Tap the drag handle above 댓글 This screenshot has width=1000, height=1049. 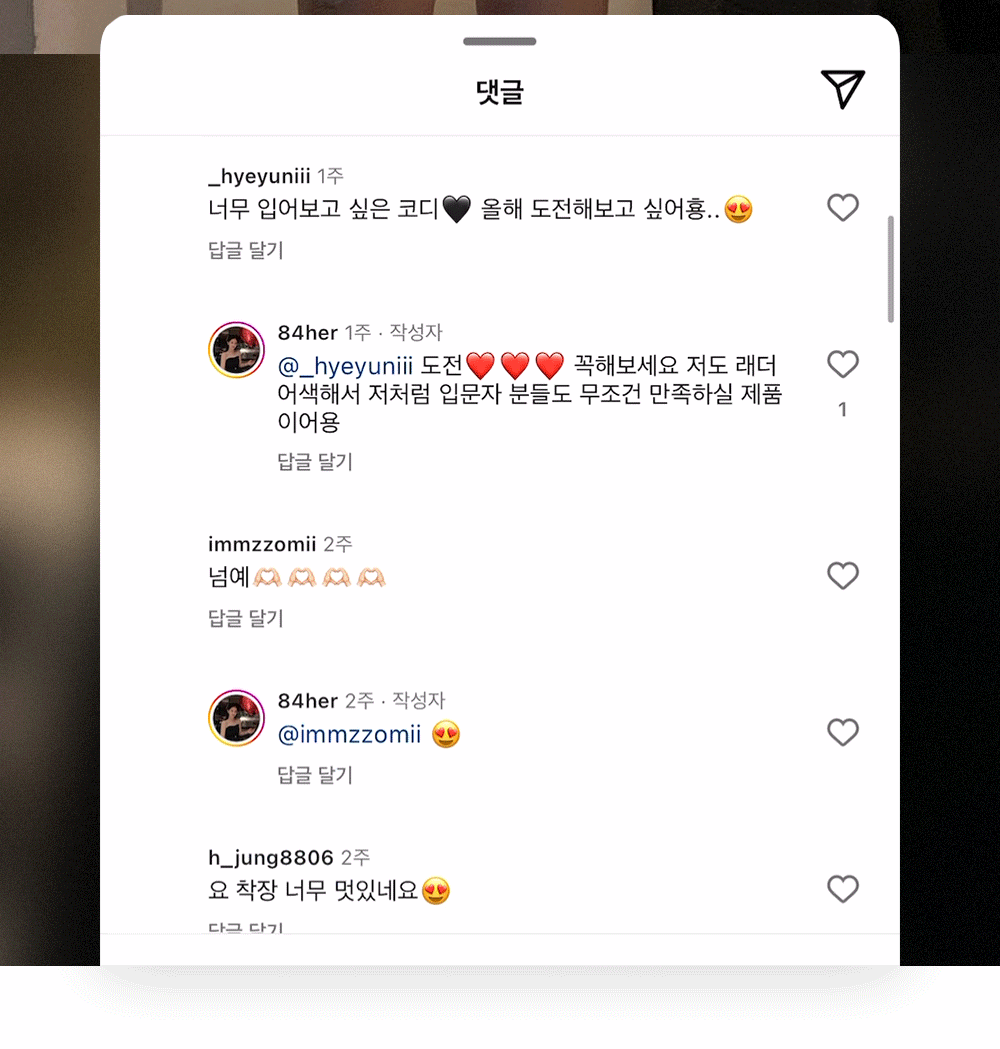click(x=500, y=42)
